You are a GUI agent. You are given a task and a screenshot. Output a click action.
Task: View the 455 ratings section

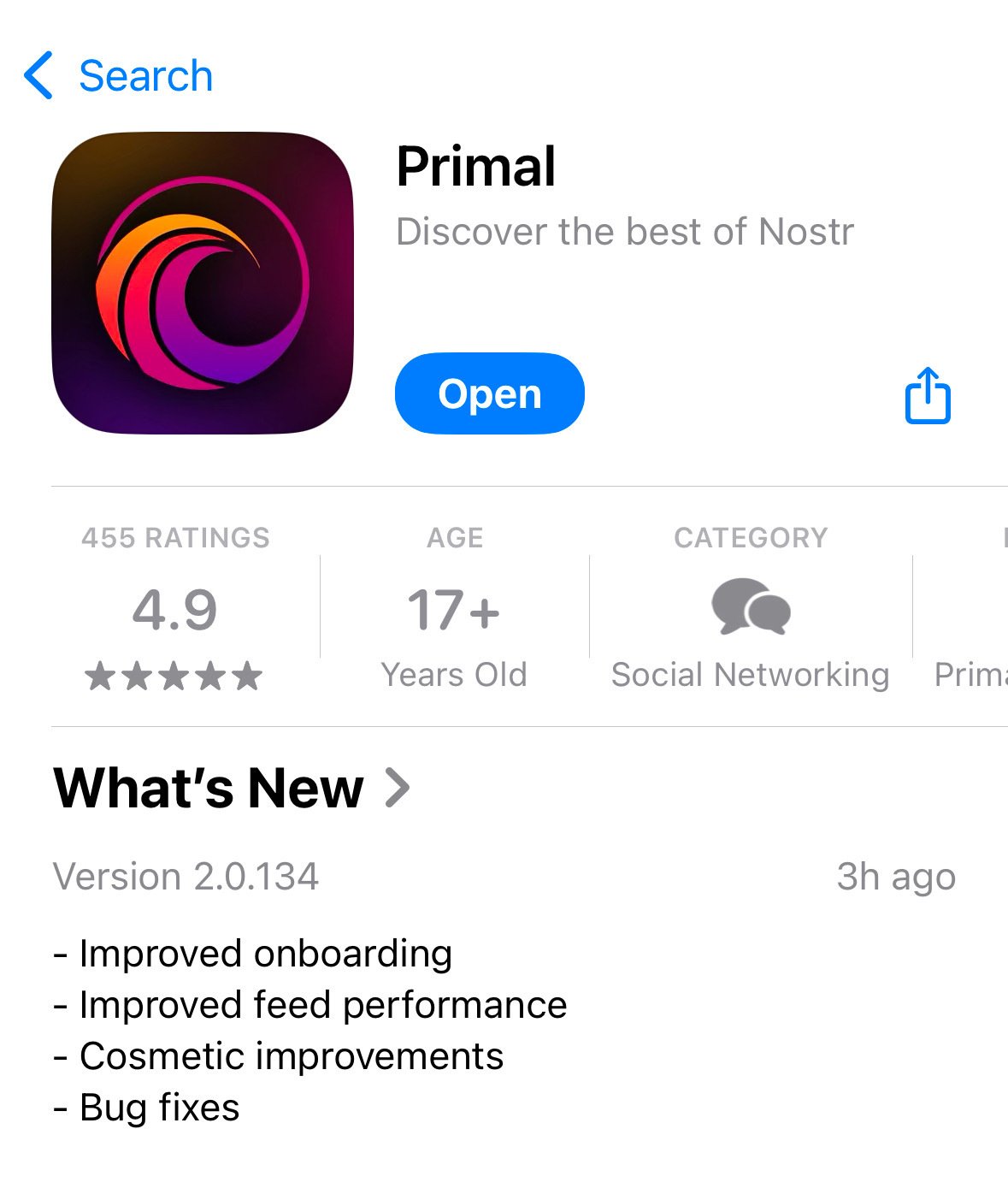tap(175, 609)
